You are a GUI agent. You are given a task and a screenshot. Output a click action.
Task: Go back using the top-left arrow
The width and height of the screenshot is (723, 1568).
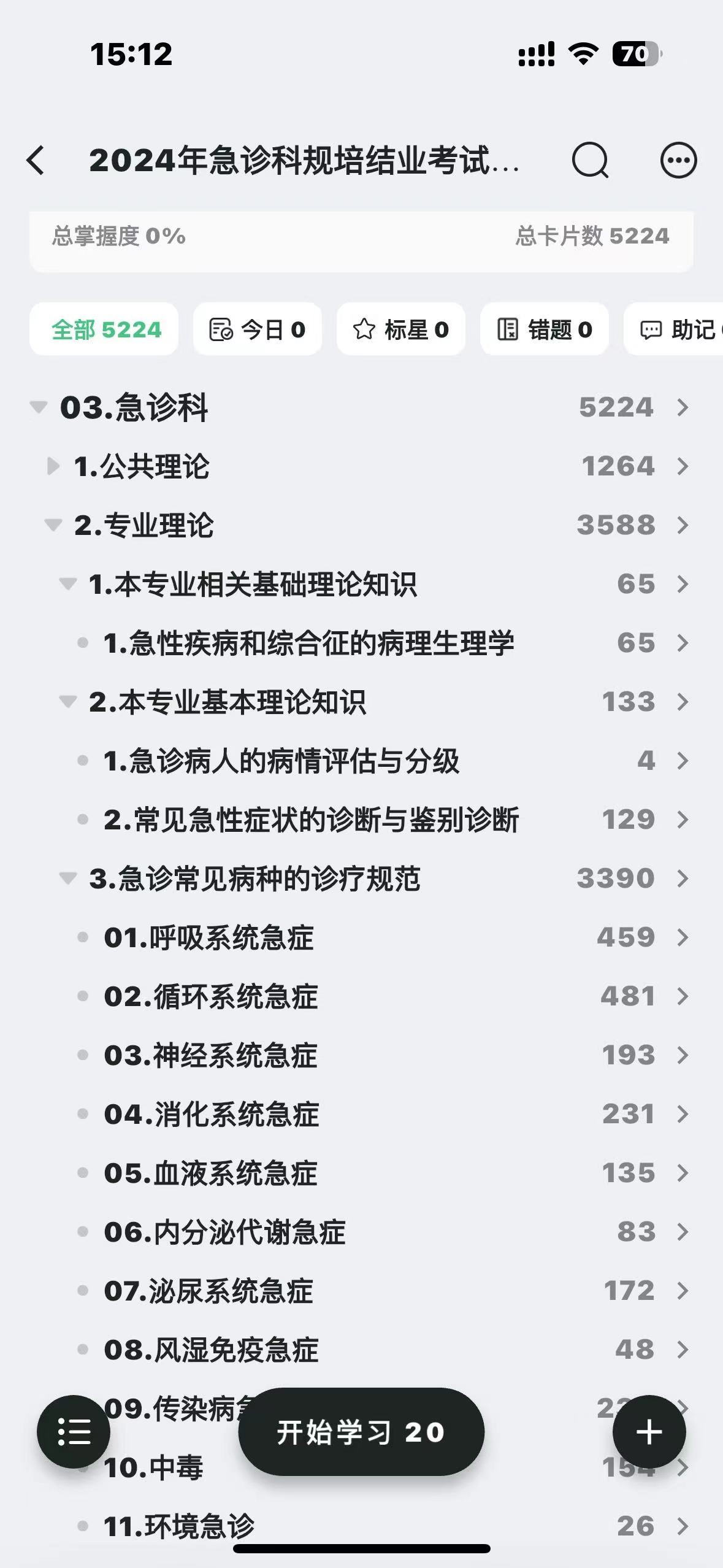click(x=36, y=161)
